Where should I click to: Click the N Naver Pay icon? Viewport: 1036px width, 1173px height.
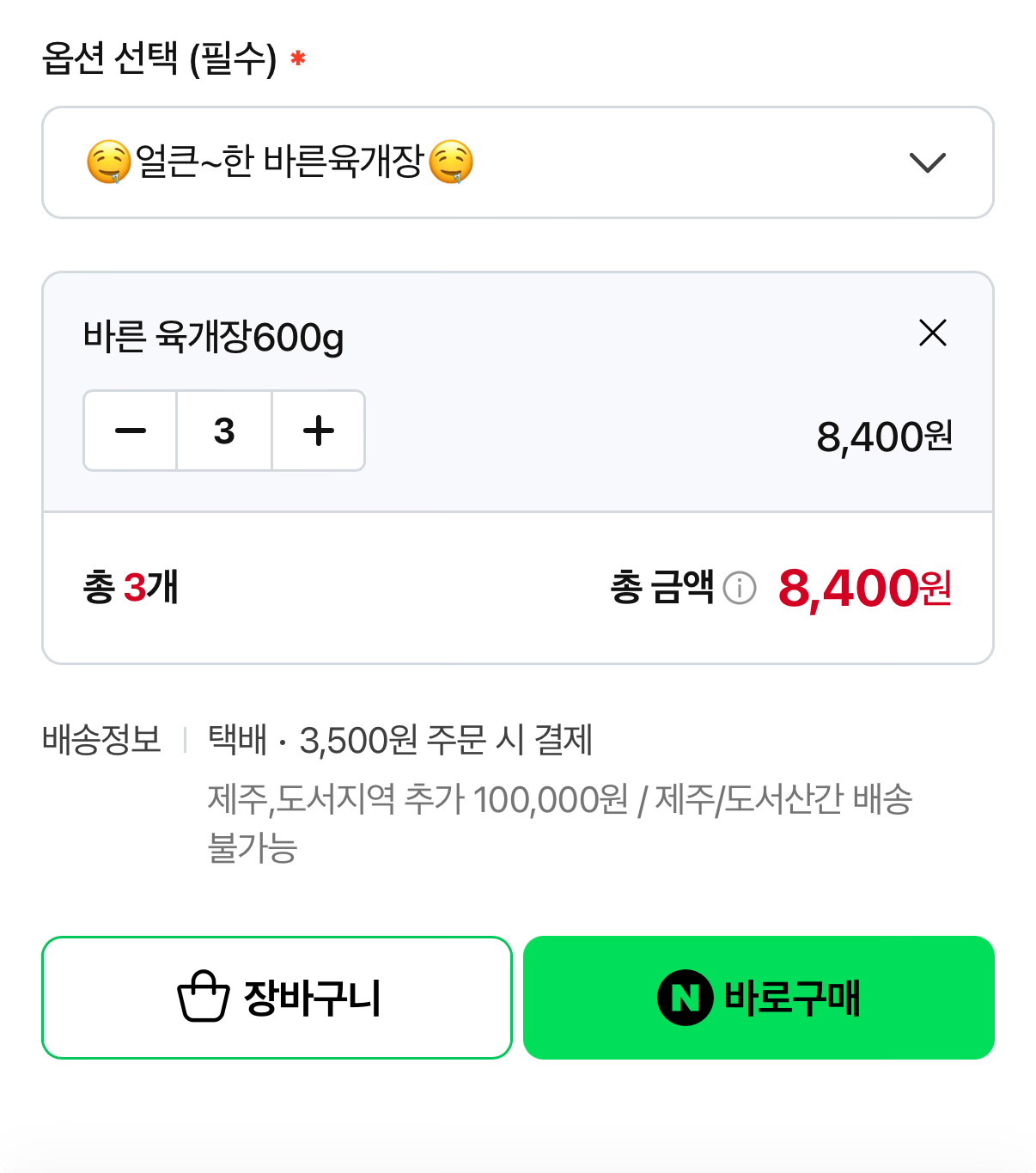tap(683, 997)
